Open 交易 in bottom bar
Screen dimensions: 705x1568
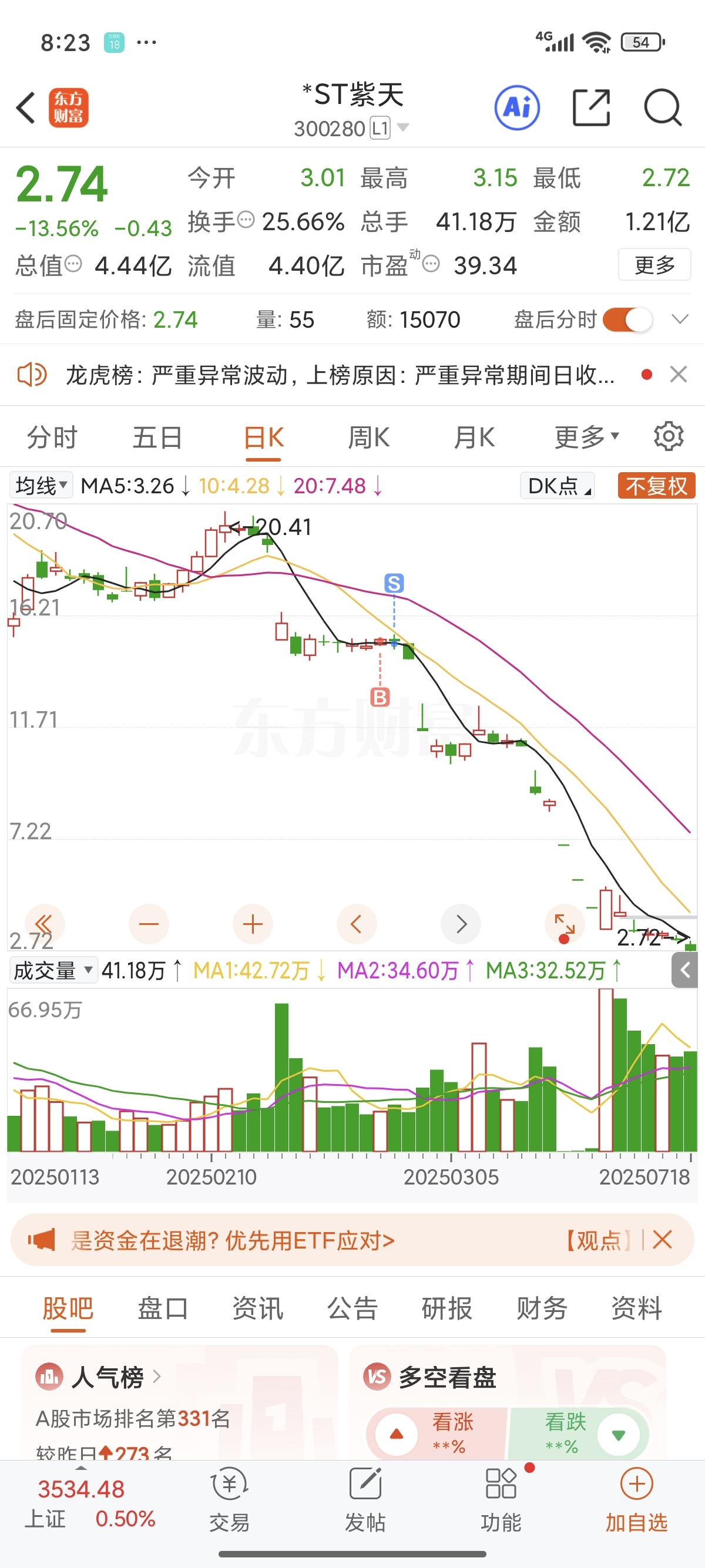(x=229, y=1499)
